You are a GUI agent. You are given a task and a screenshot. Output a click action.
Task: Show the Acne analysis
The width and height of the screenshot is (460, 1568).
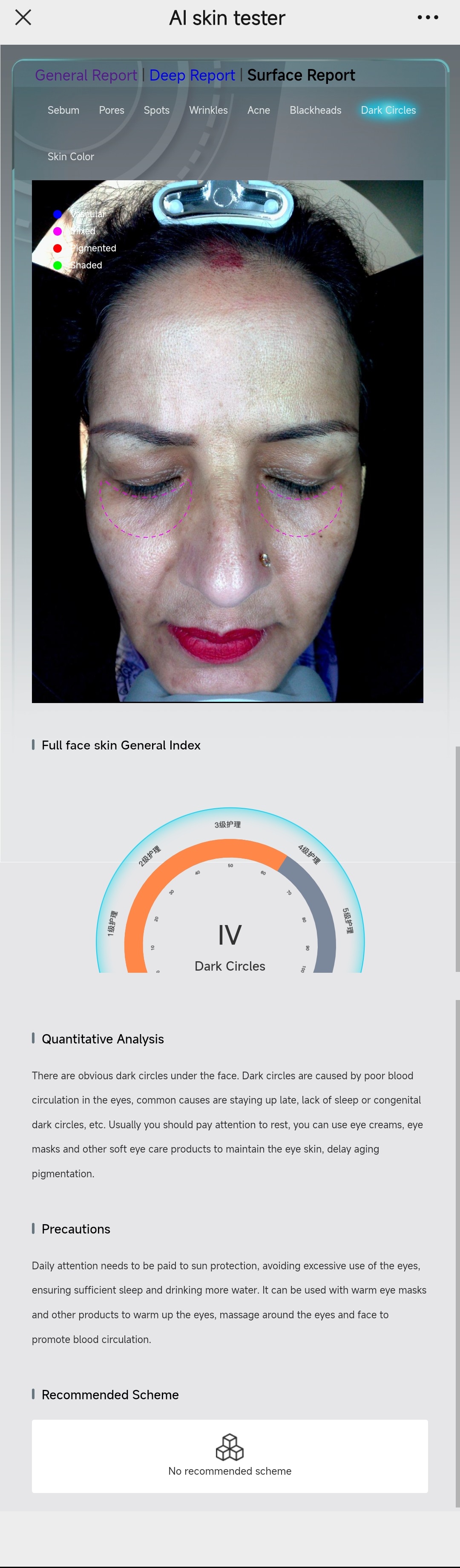tap(259, 110)
